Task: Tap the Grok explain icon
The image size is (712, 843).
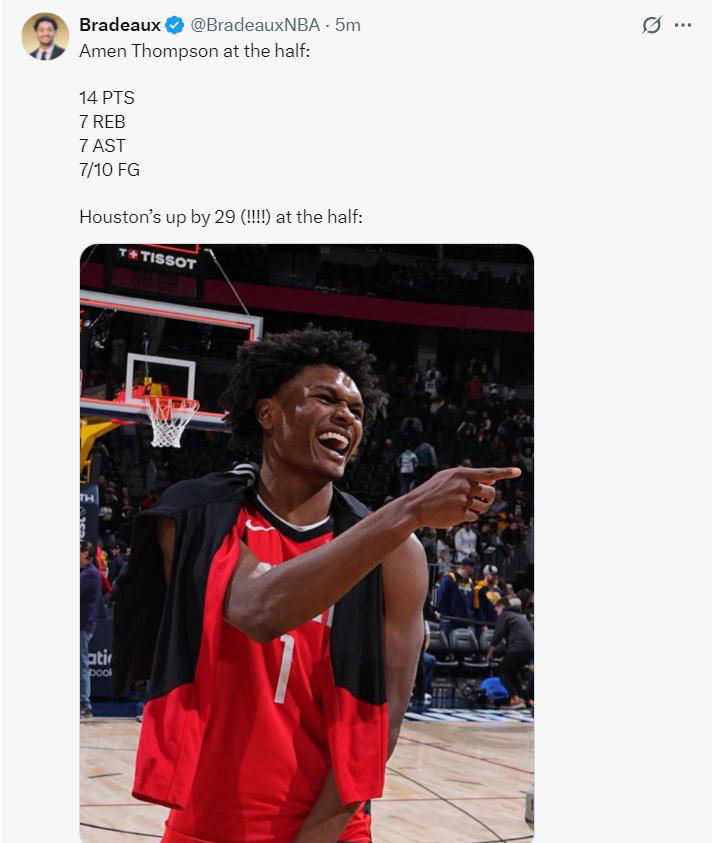Action: (x=651, y=25)
